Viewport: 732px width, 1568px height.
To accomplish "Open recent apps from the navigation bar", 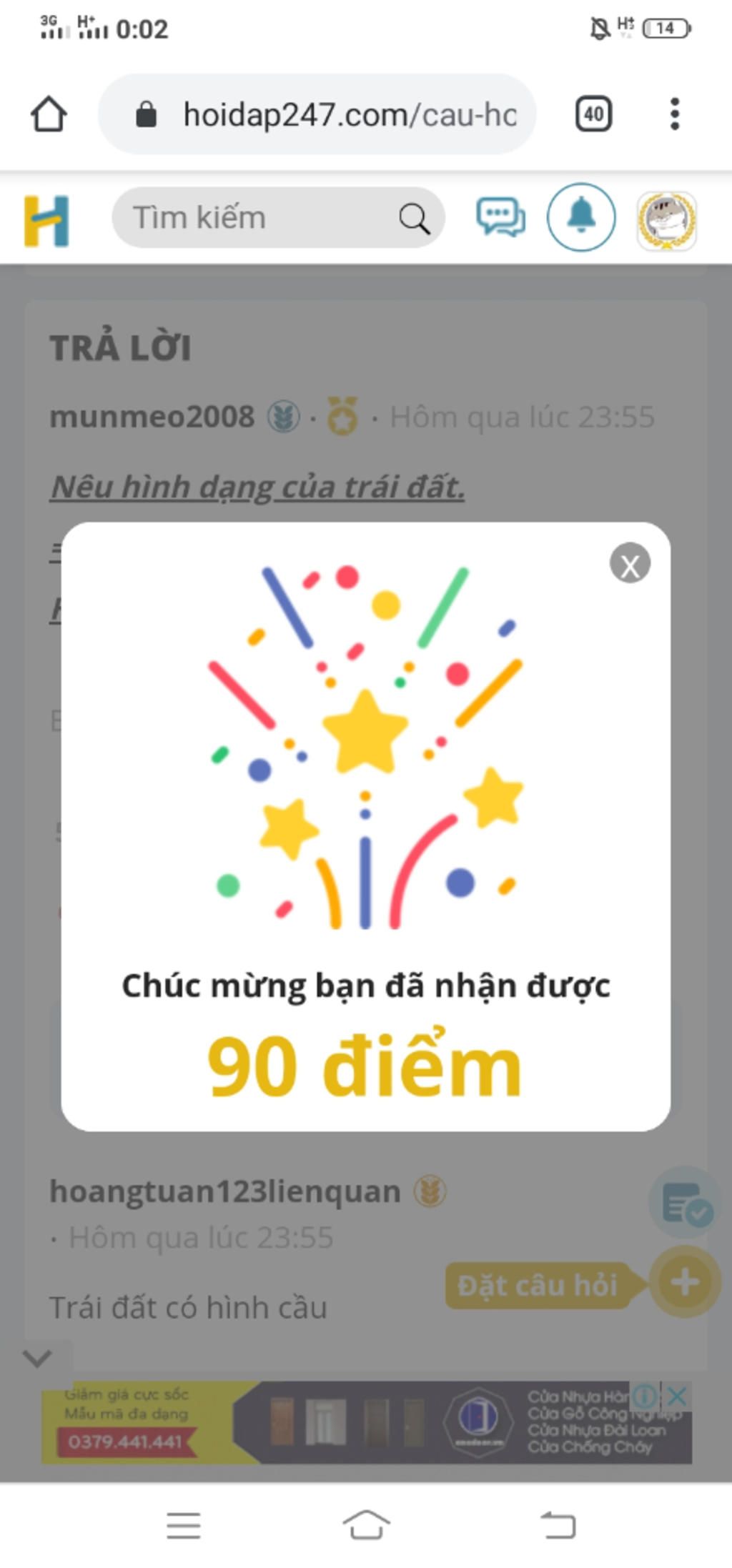I will pos(184,1526).
